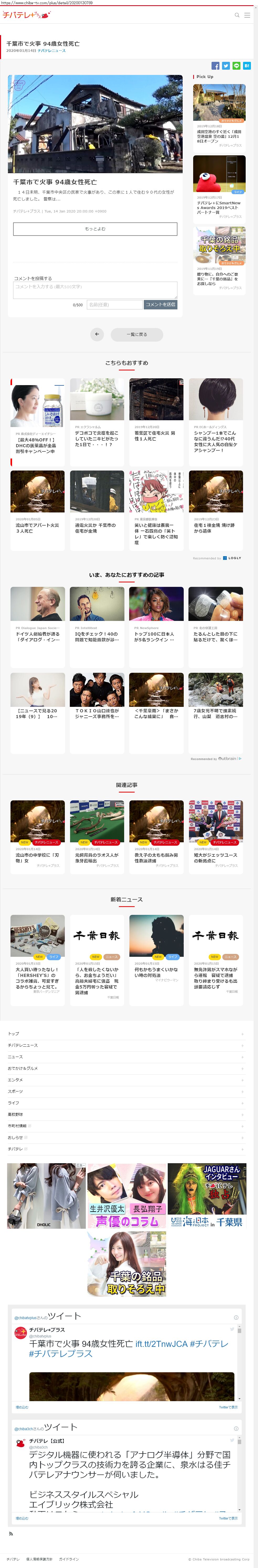The height and width of the screenshot is (1568, 258).
Task: Open the 高校野球 category row
Action: [16, 1114]
